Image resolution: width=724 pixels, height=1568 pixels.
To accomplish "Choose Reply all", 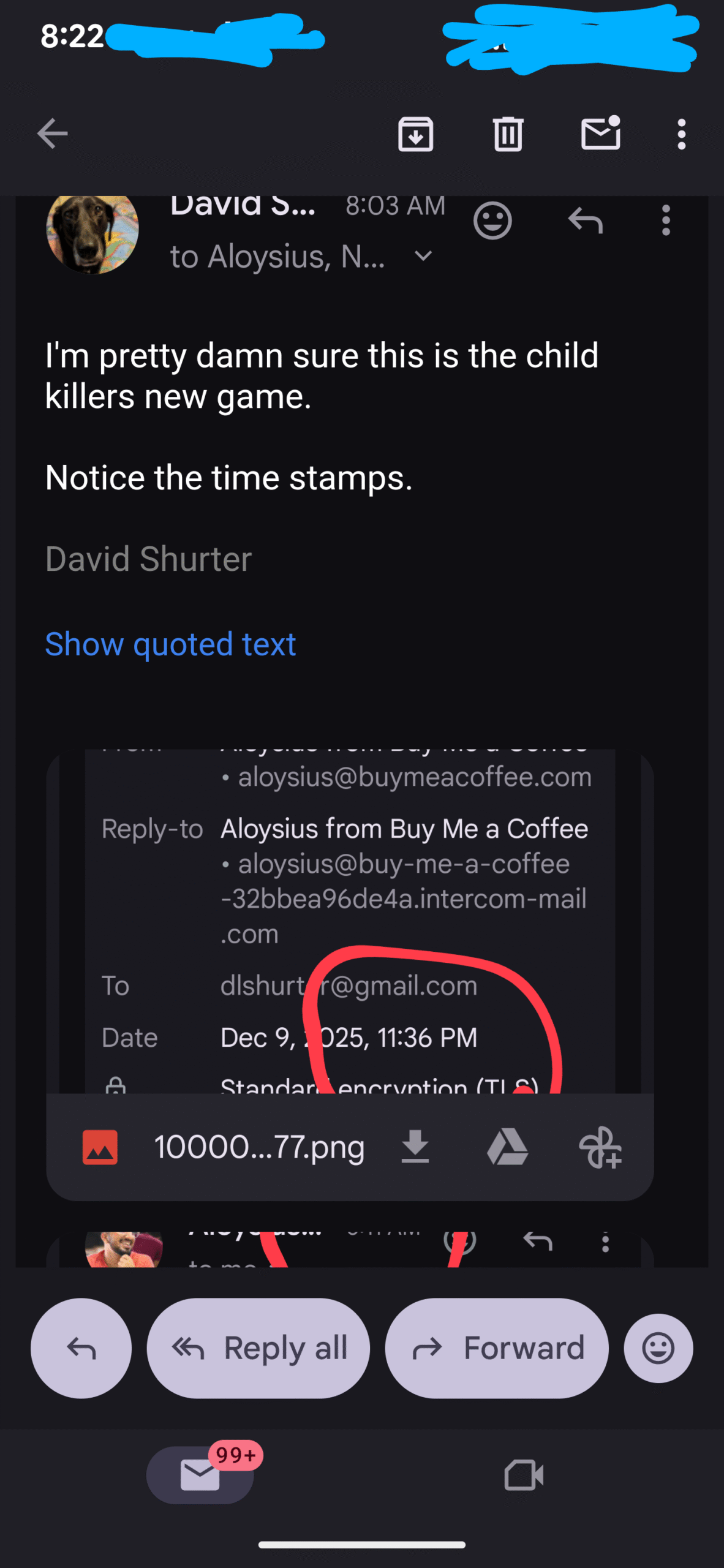I will click(x=258, y=1348).
